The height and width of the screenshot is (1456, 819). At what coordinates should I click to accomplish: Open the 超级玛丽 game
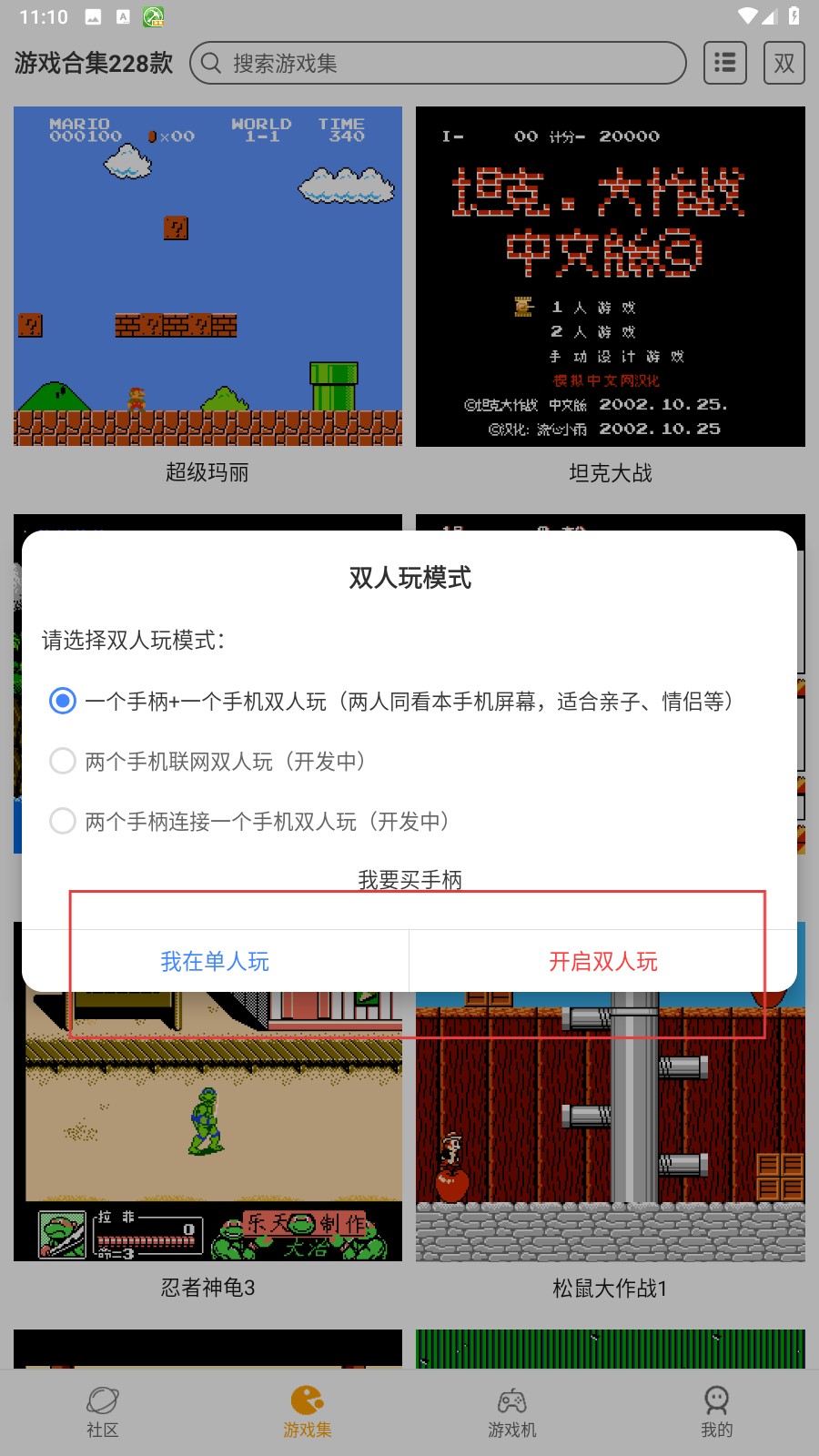pyautogui.click(x=207, y=277)
